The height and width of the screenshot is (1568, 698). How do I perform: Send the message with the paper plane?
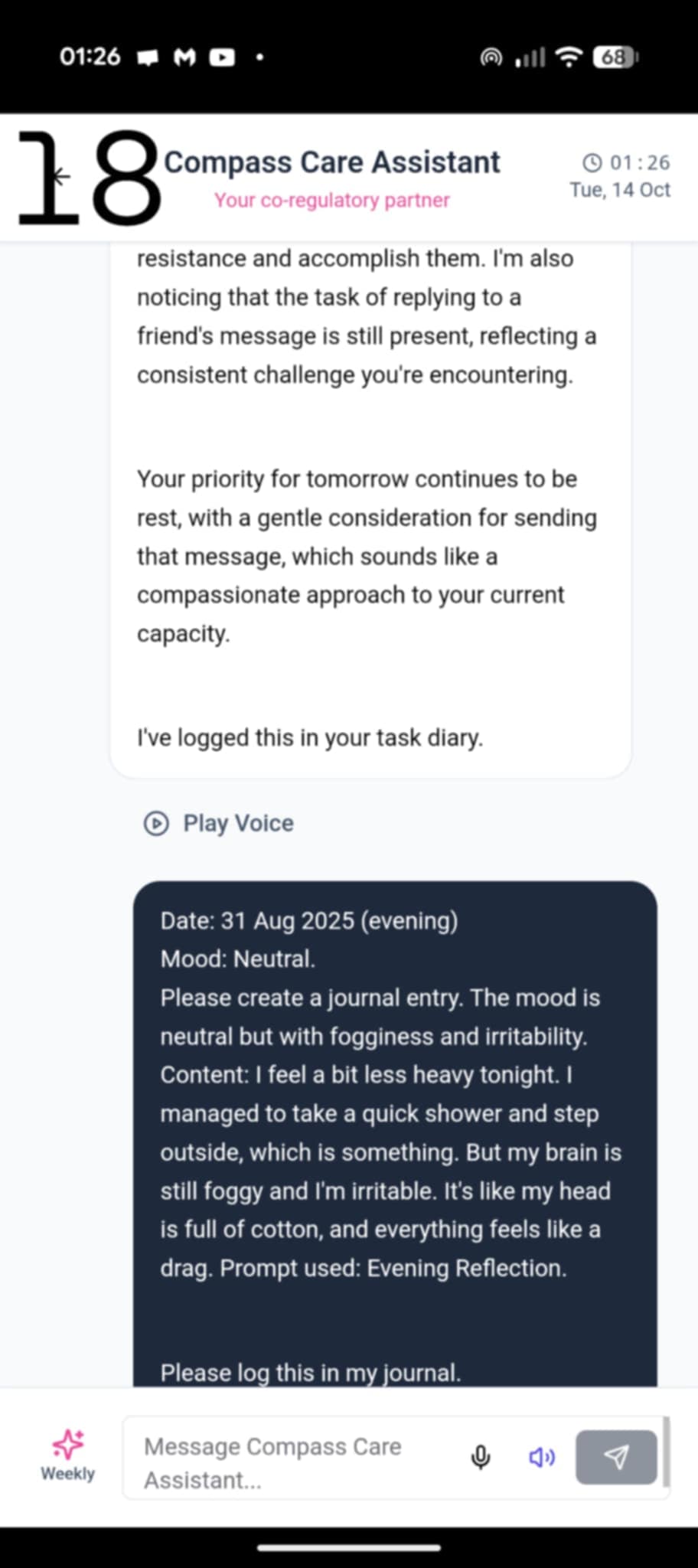click(x=616, y=1457)
